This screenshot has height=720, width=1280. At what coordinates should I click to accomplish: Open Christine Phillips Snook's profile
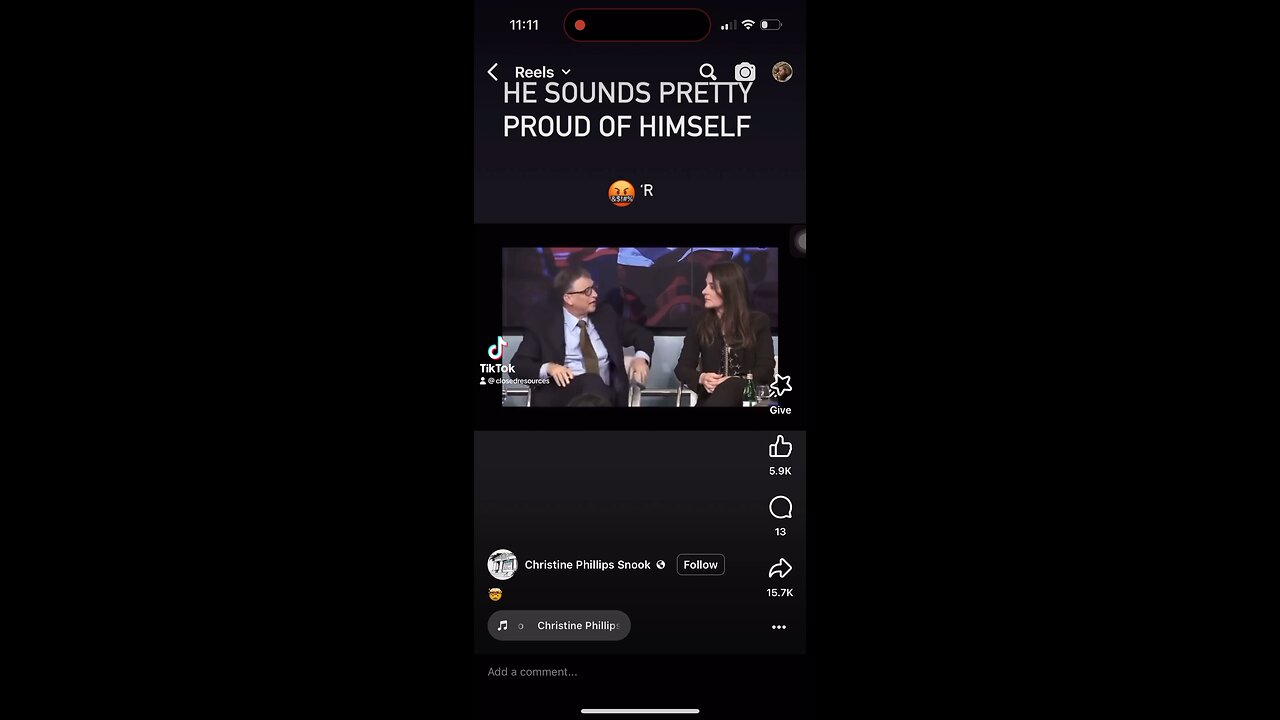[x=587, y=565]
